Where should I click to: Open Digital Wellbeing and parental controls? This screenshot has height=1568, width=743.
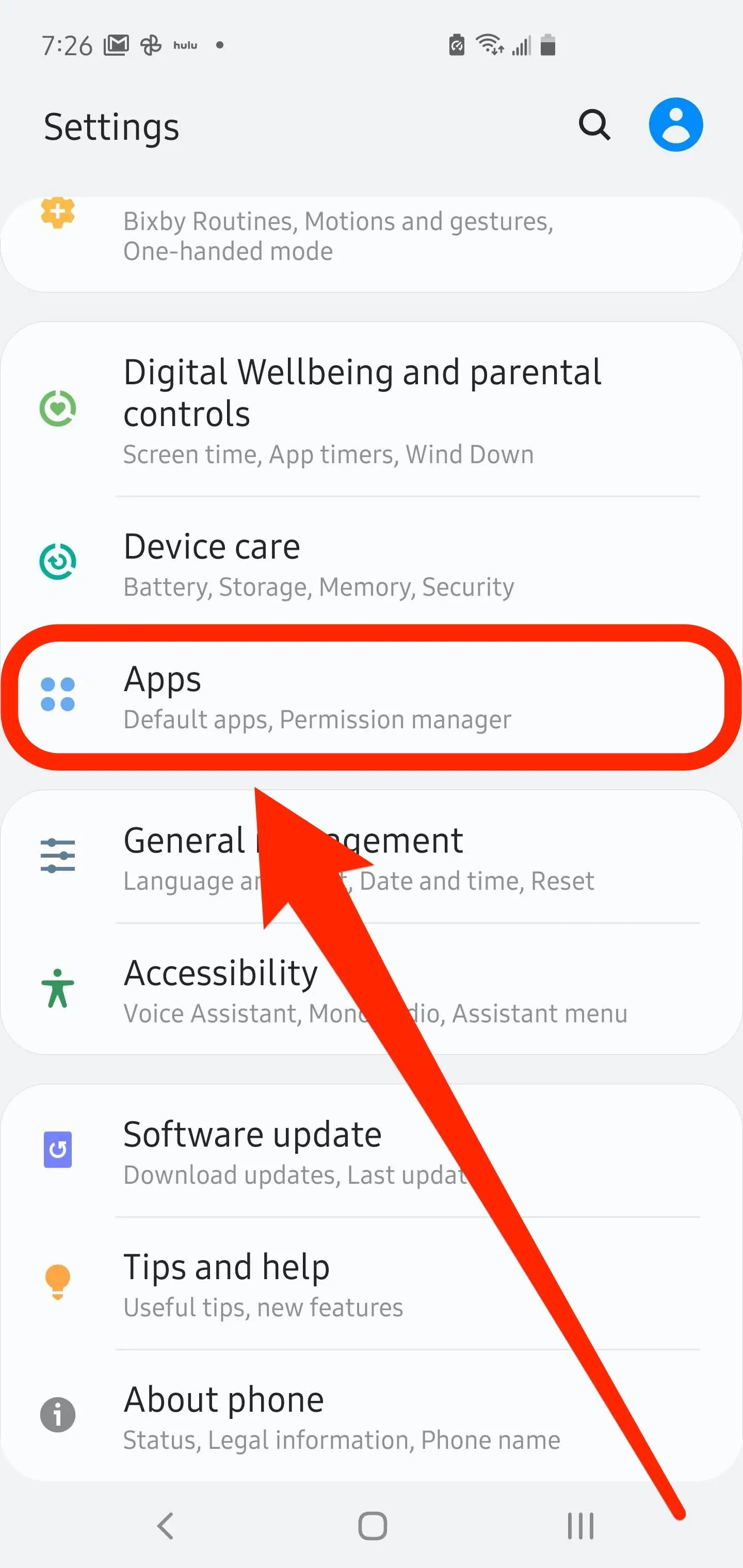[x=372, y=409]
